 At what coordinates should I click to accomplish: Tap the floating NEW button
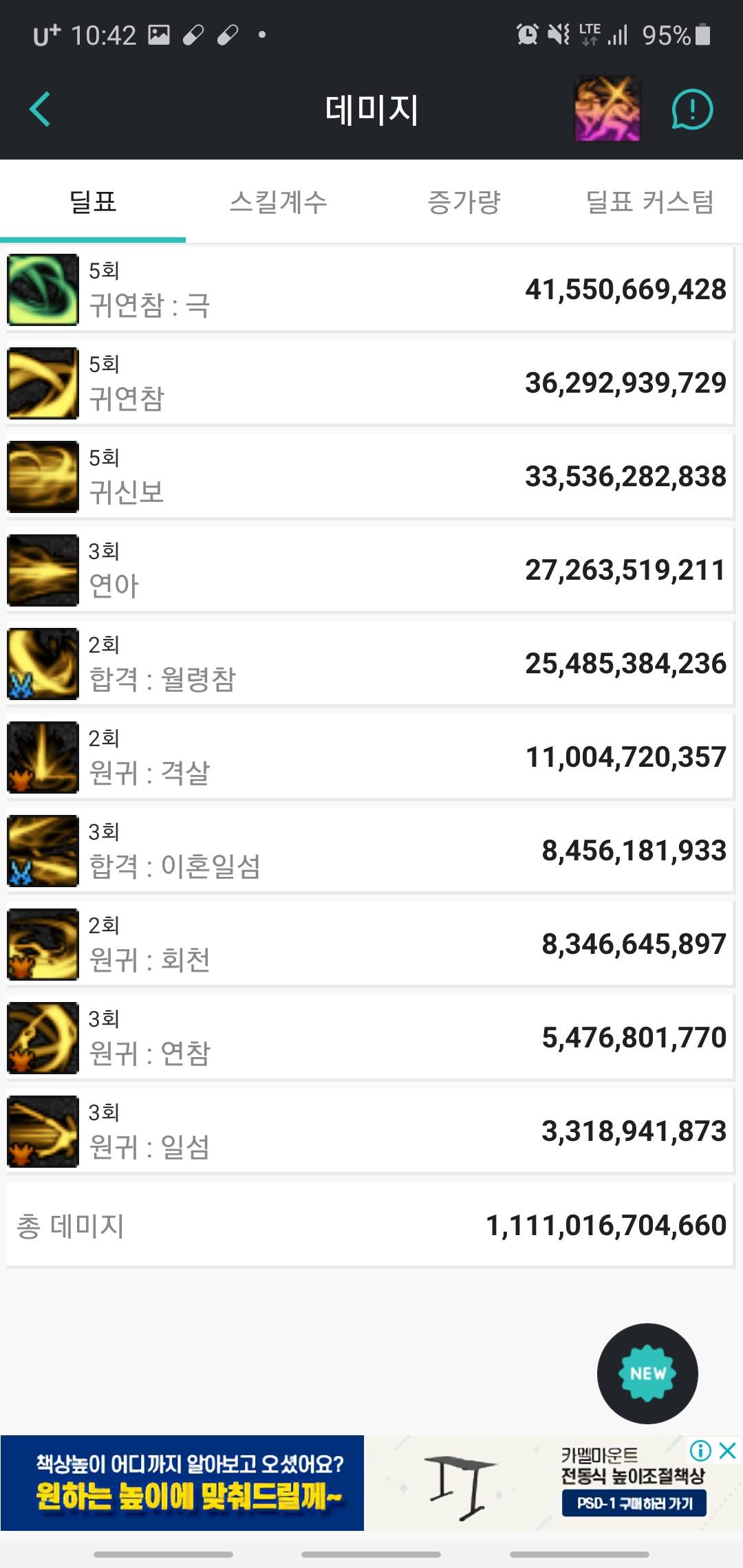tap(647, 1373)
